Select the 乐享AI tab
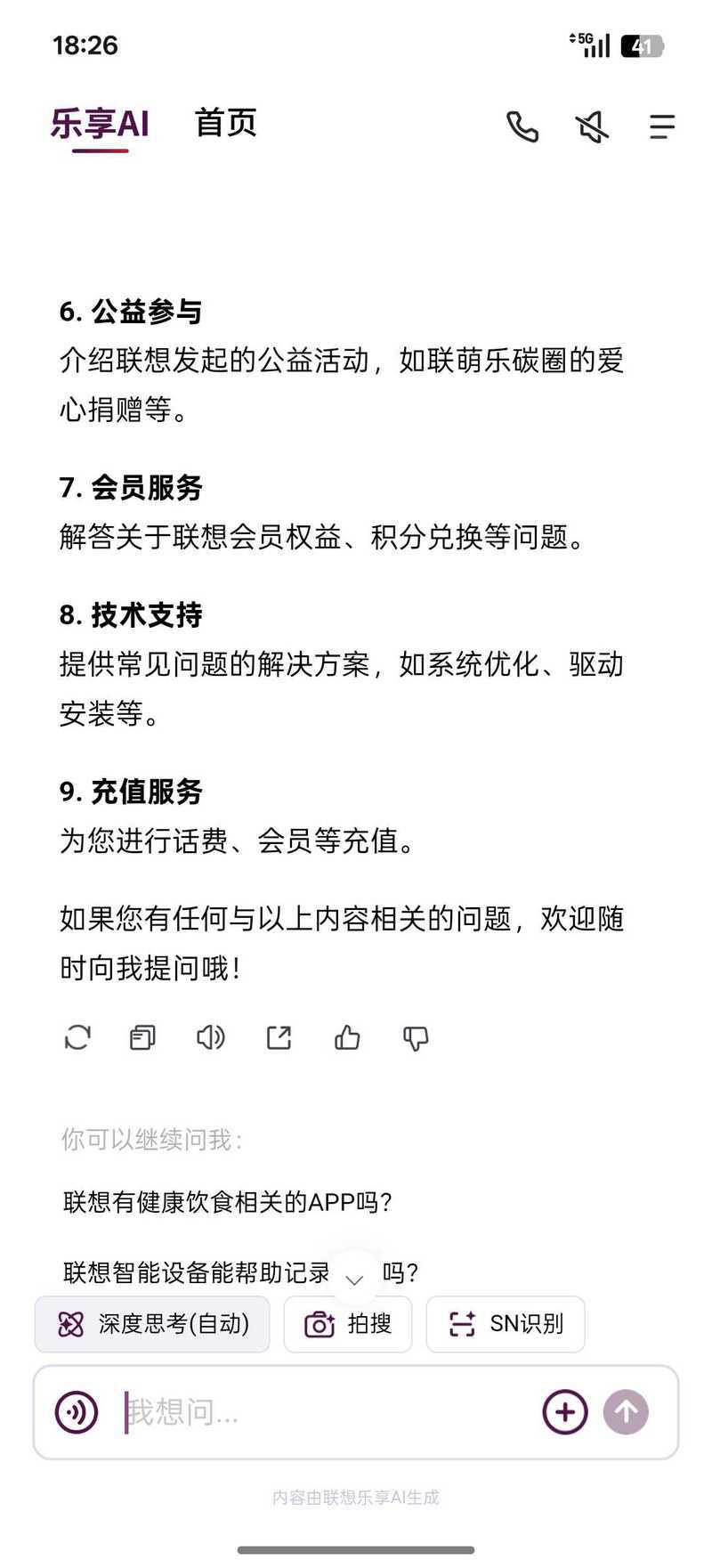Screen dimensions: 712x1568 click(x=100, y=124)
